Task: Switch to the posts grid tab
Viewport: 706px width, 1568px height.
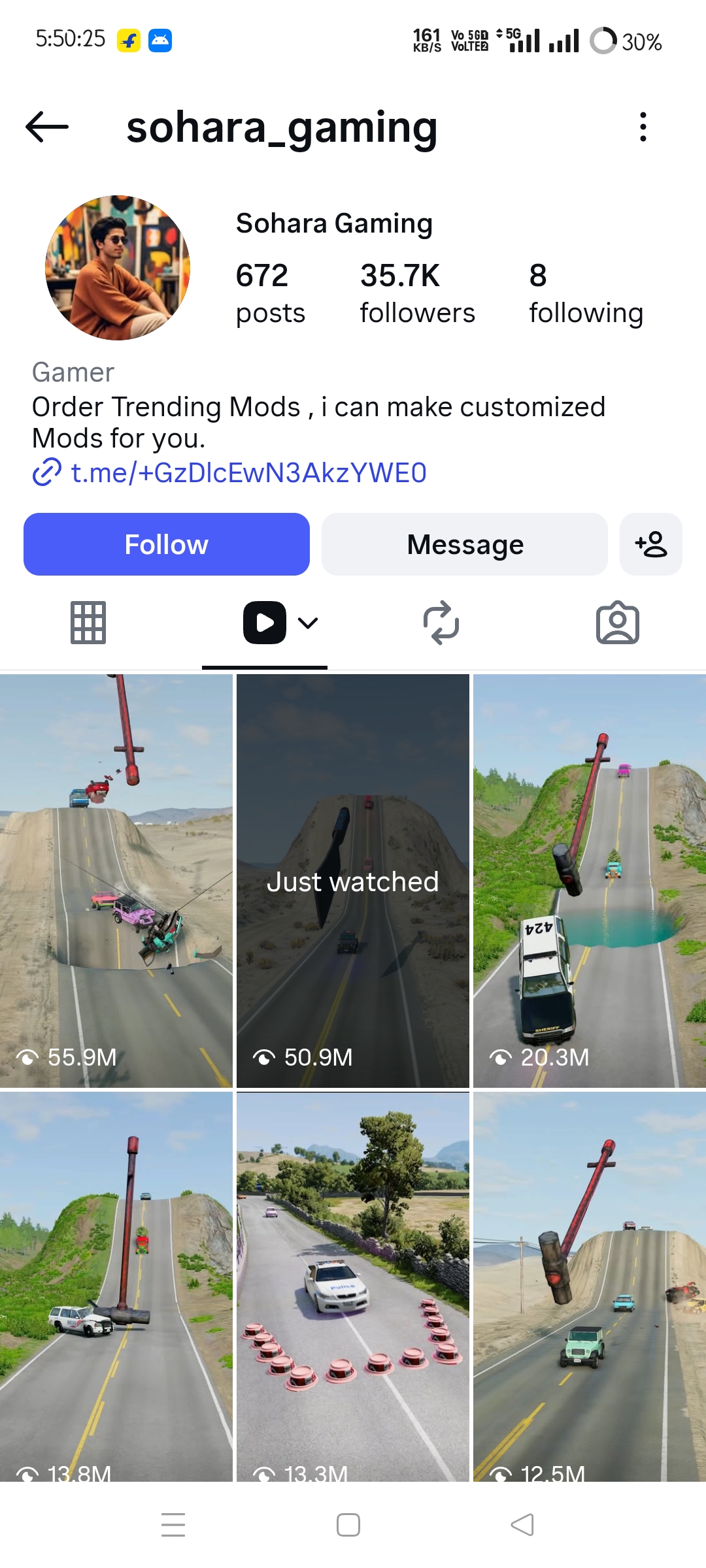Action: pos(88,623)
